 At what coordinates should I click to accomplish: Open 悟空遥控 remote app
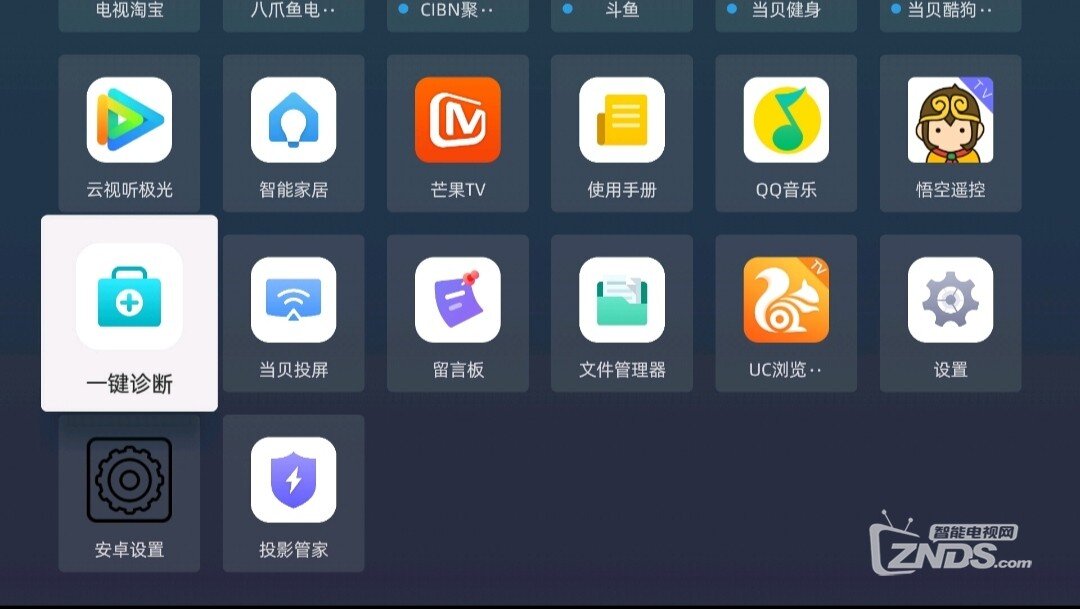(x=950, y=132)
